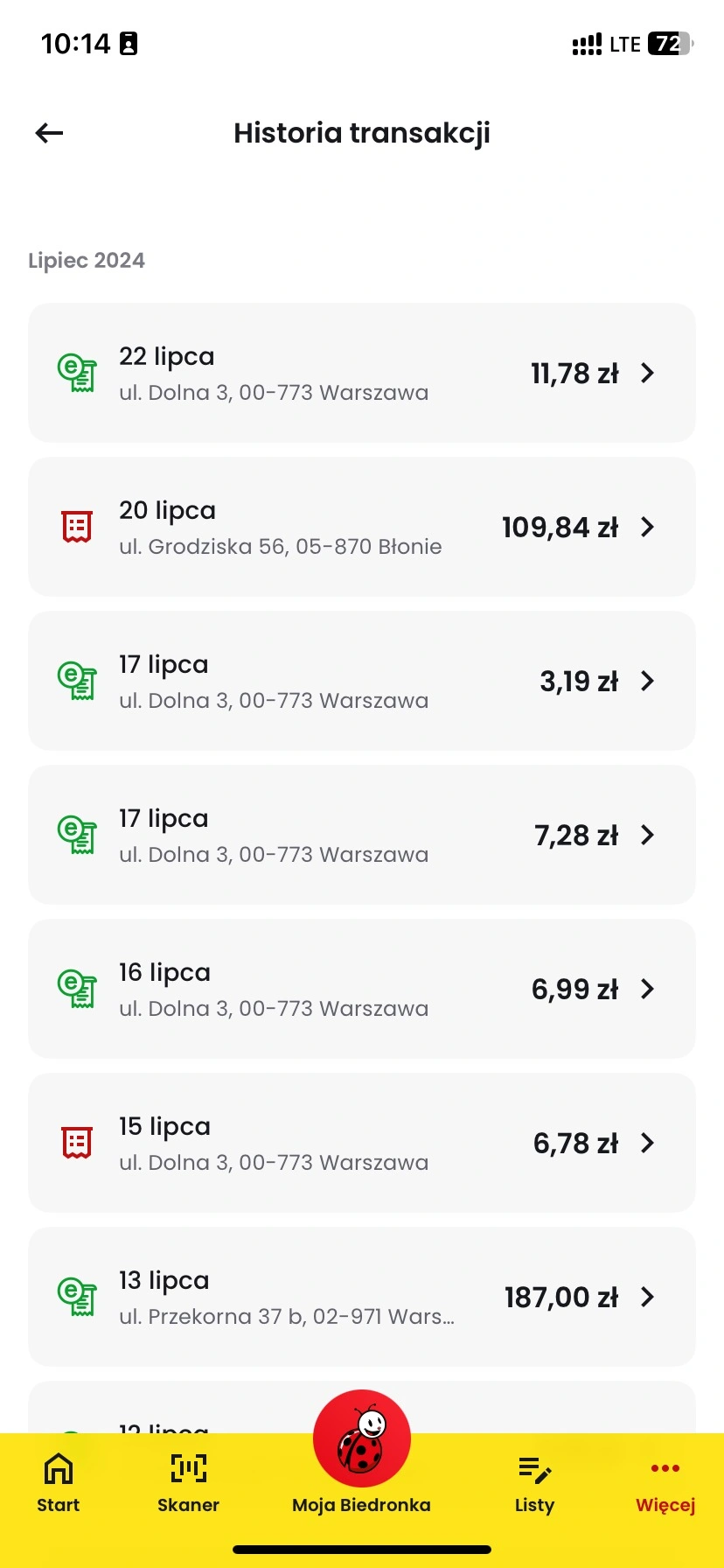View the 17 lipca receipt for 7,28 zł
The width and height of the screenshot is (724, 1568).
coord(362,835)
